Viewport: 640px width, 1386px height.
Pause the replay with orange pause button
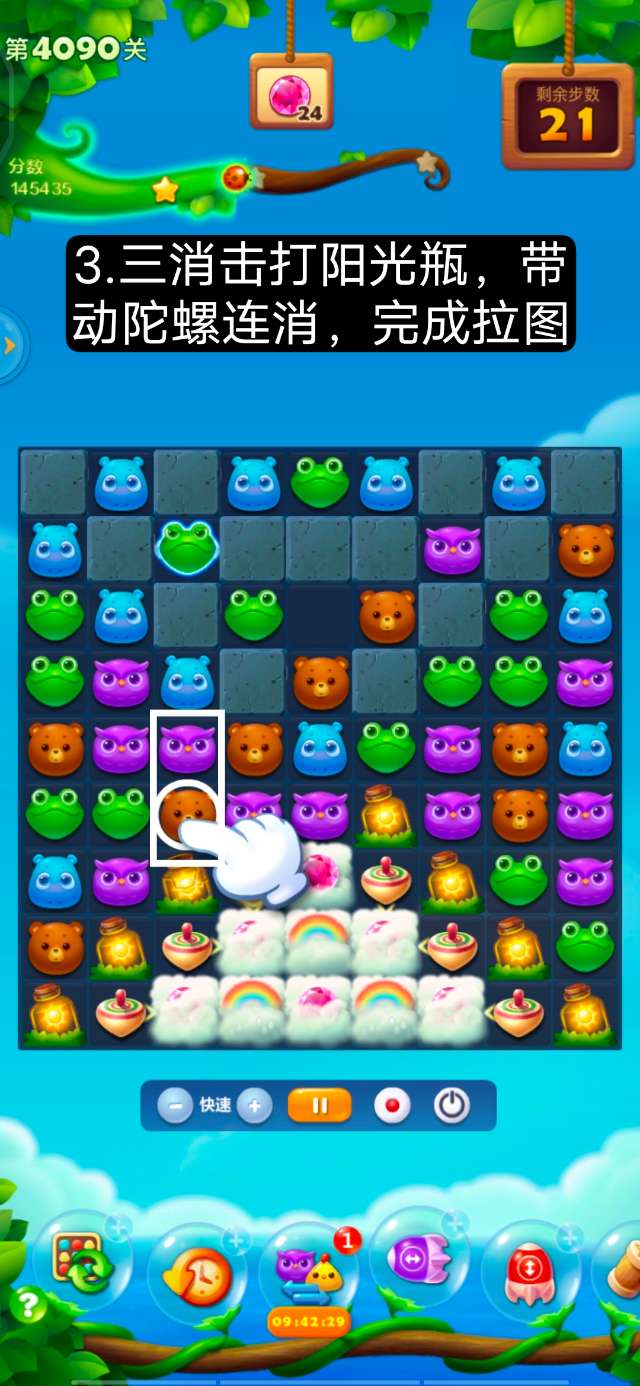(320, 1106)
